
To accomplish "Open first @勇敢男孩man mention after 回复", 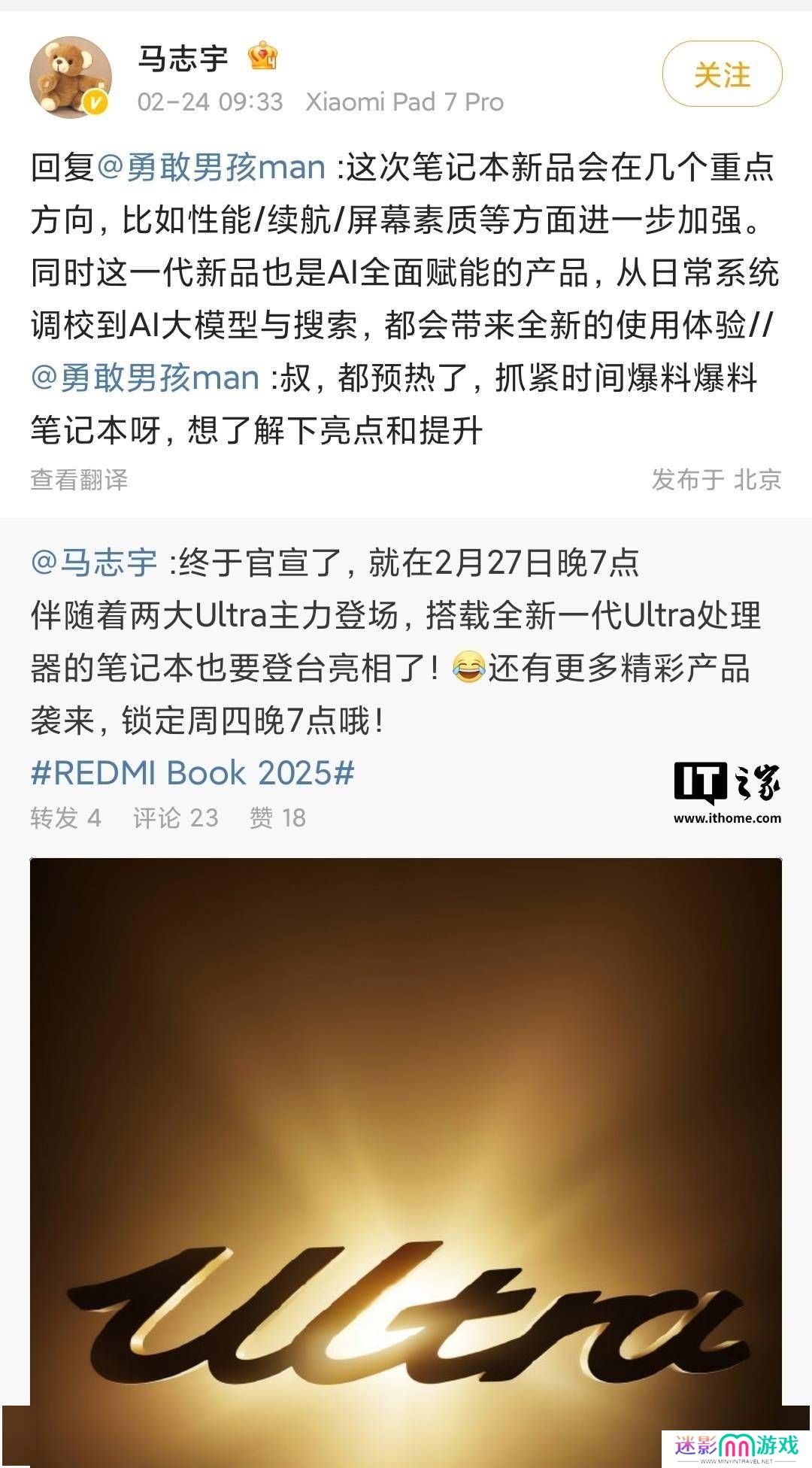I will click(x=211, y=167).
